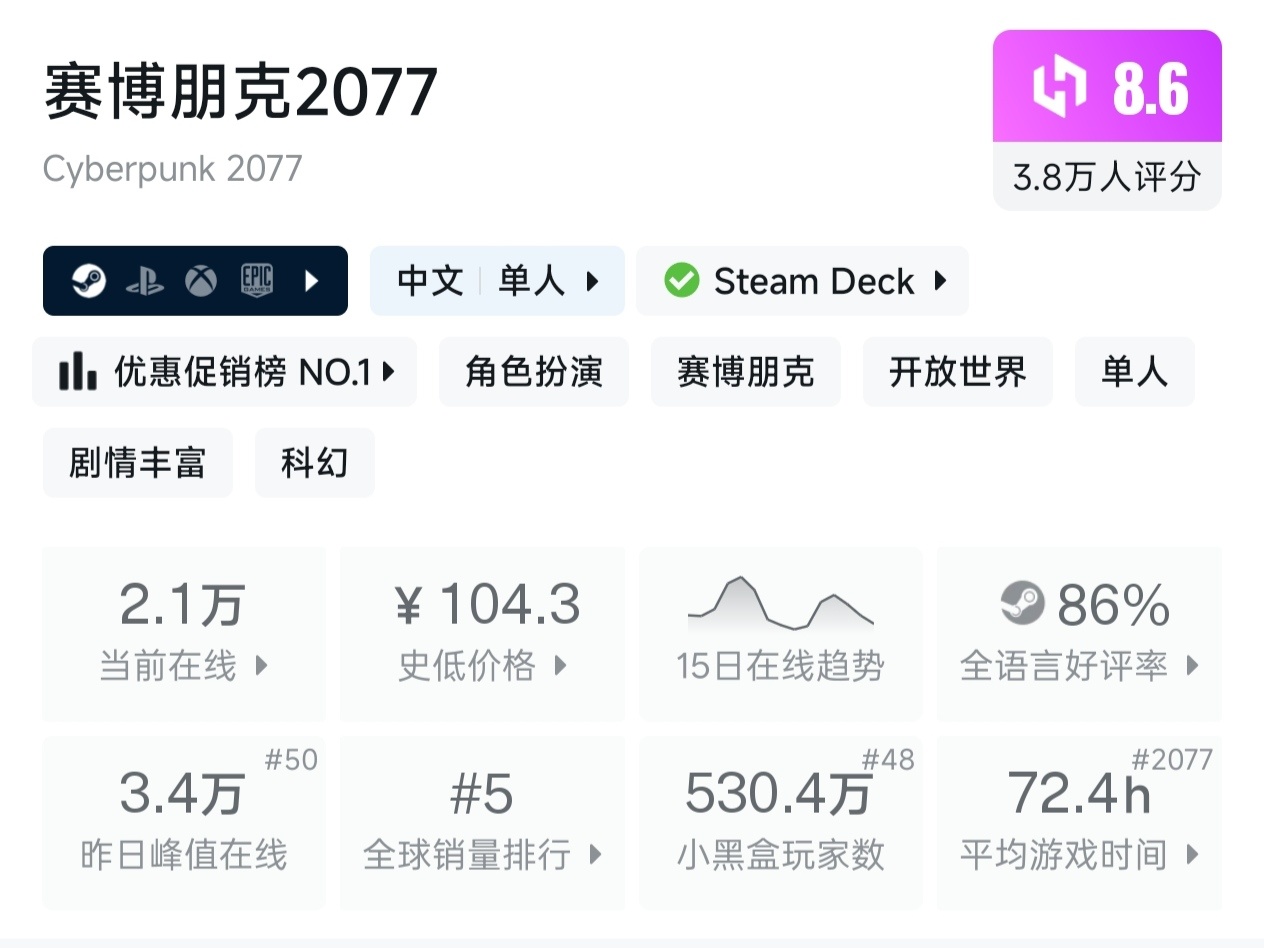Open 平均游戏时间 playtime details
This screenshot has width=1264, height=948.
pos(1079,823)
